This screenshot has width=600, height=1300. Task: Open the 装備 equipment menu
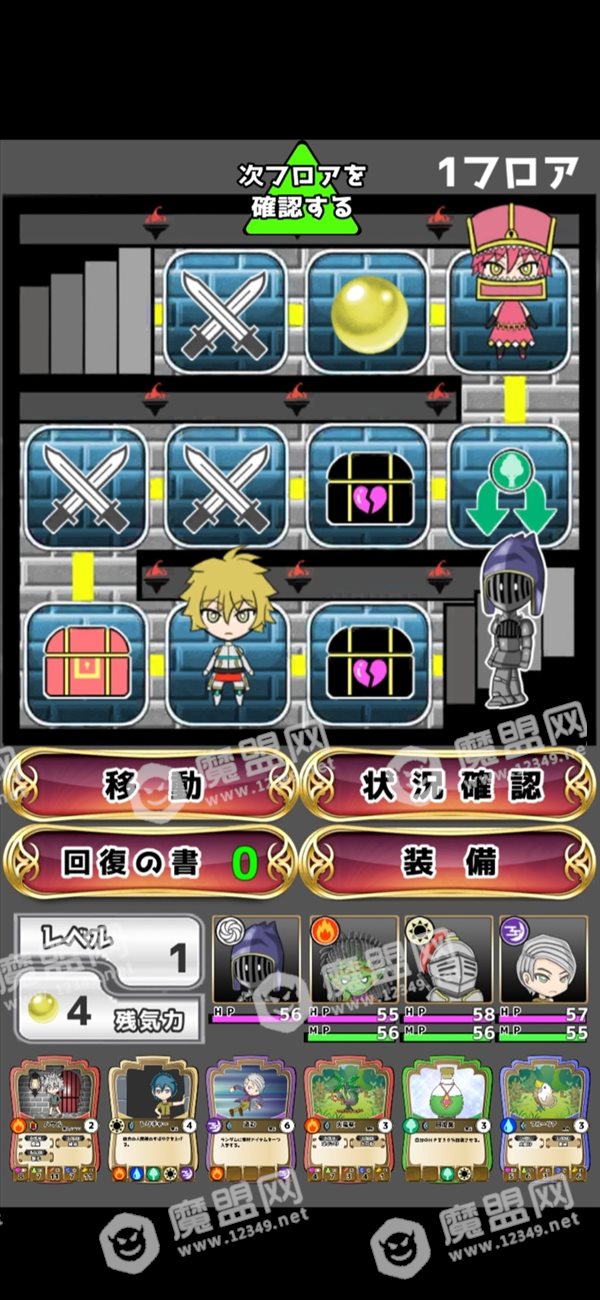click(448, 862)
